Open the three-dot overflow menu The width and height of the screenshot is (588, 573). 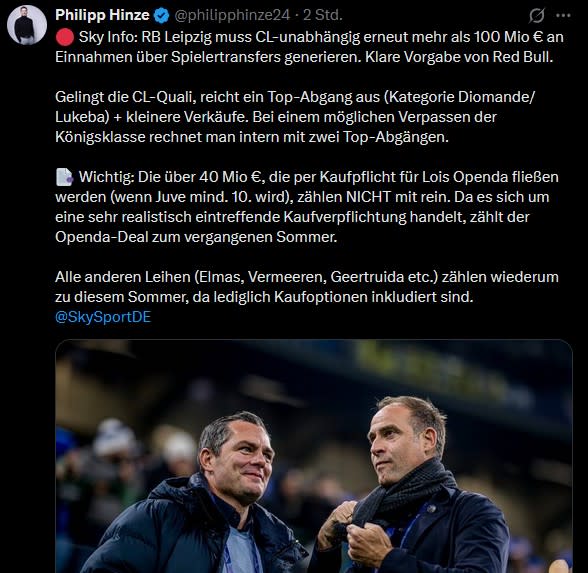tap(563, 15)
